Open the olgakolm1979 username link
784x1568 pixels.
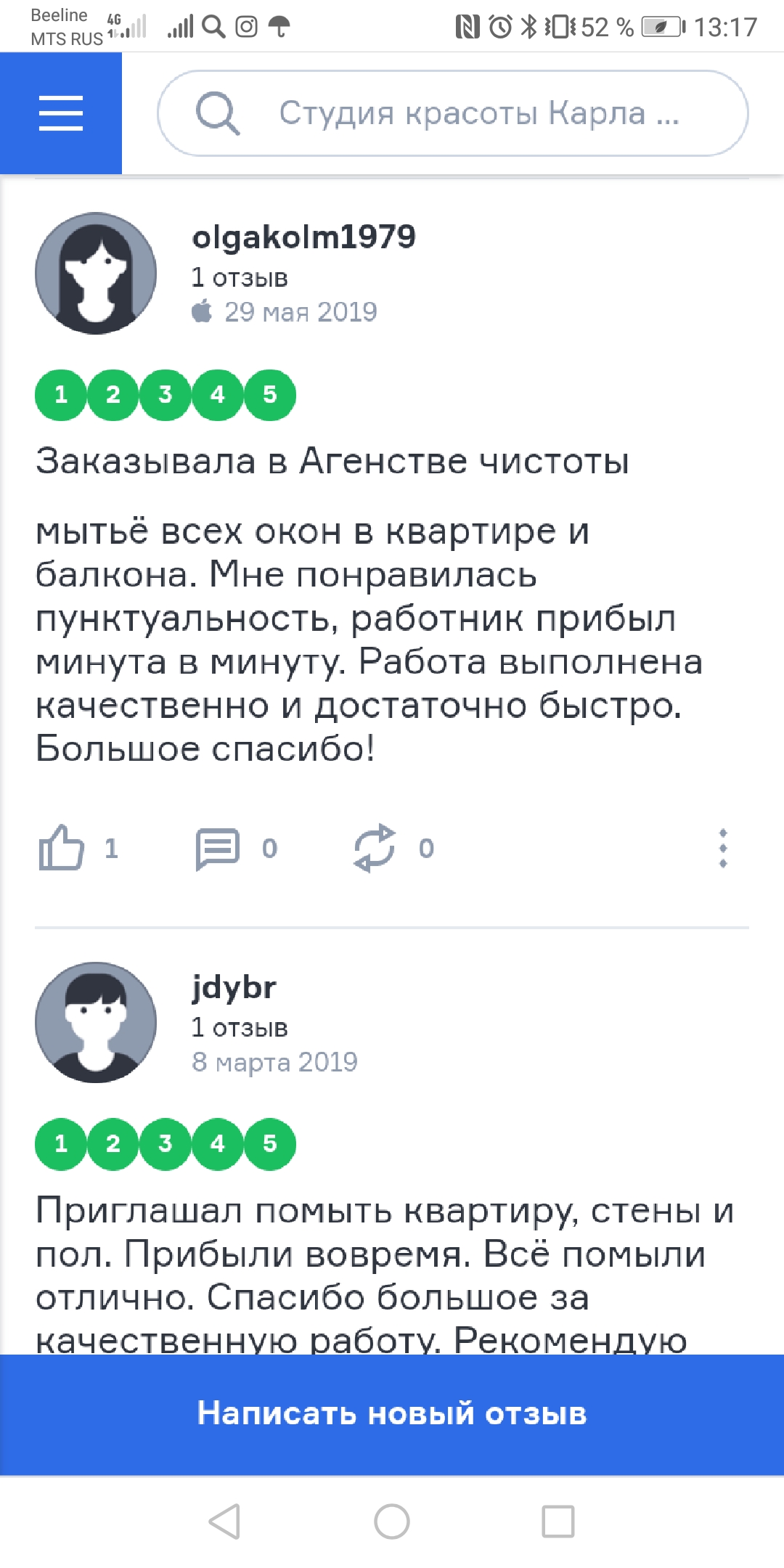click(x=303, y=237)
